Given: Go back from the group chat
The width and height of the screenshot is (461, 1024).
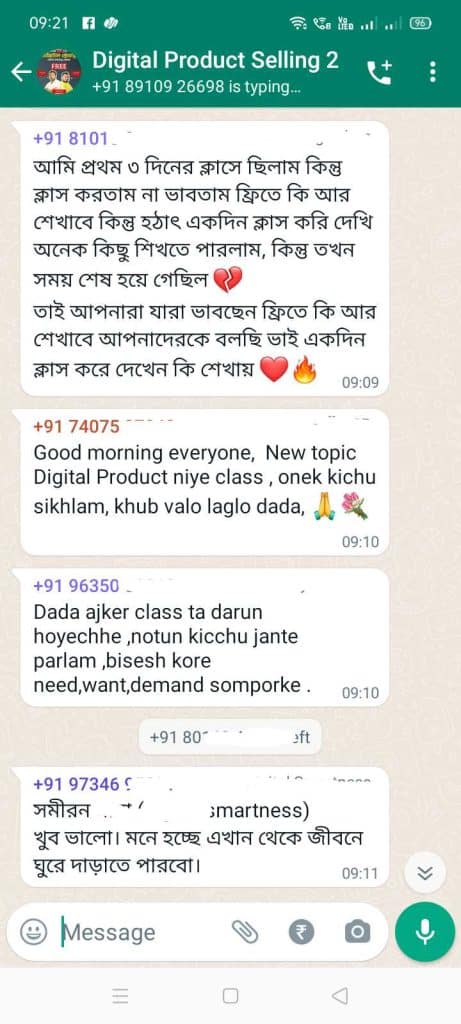Looking at the screenshot, I should 22,72.
